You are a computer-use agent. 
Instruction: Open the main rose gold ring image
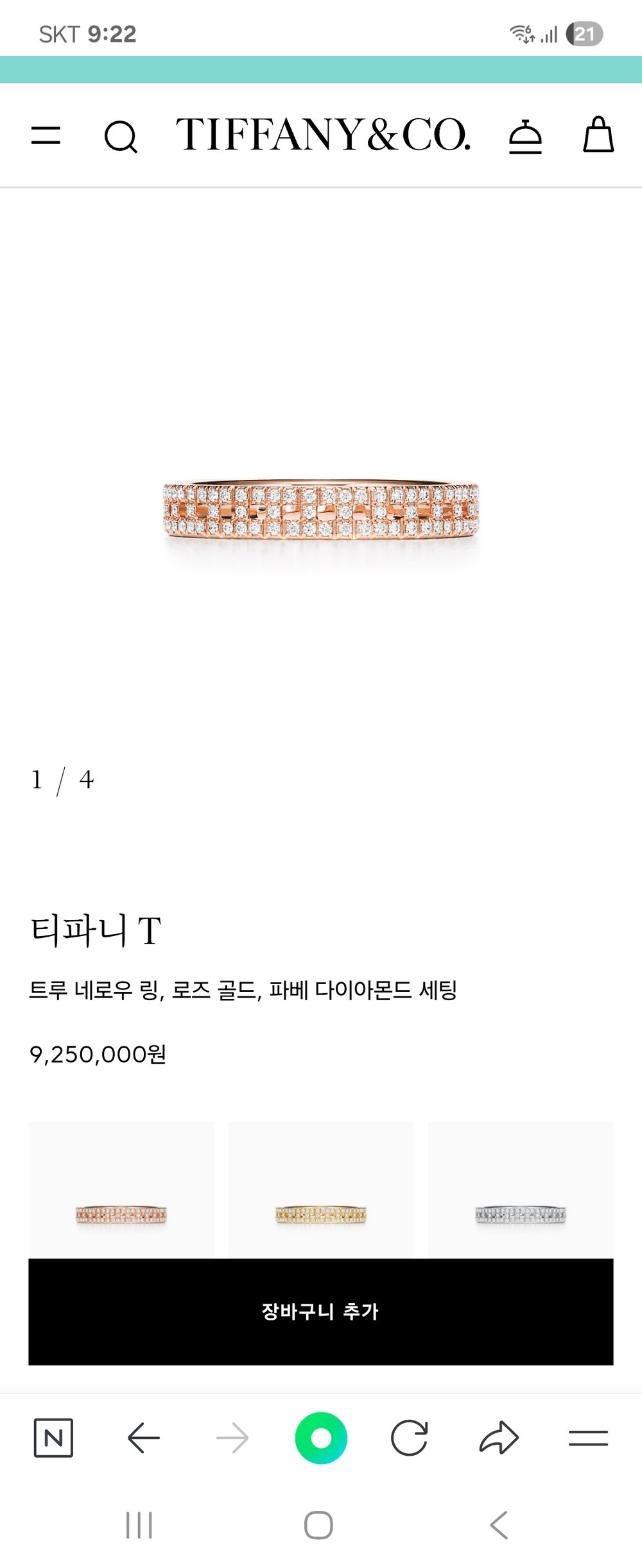pos(321,511)
